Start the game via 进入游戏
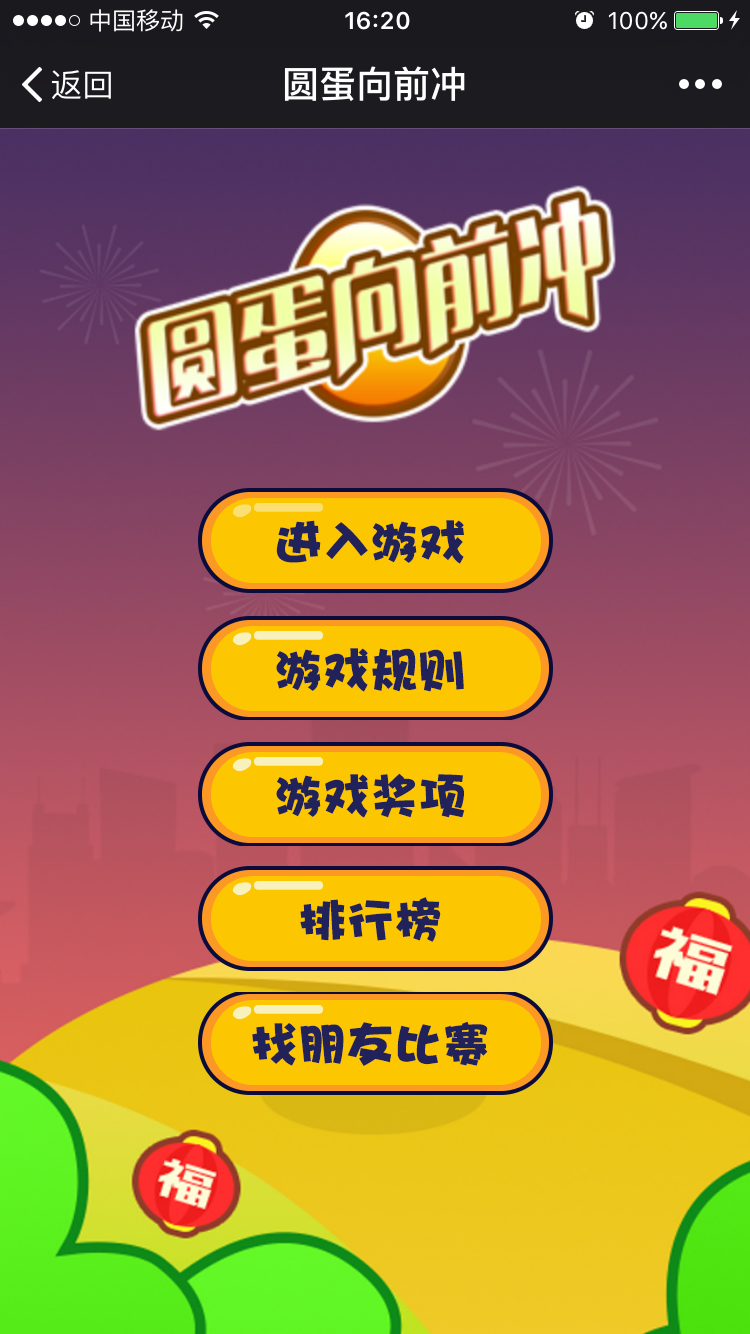750x1334 pixels. [x=375, y=541]
